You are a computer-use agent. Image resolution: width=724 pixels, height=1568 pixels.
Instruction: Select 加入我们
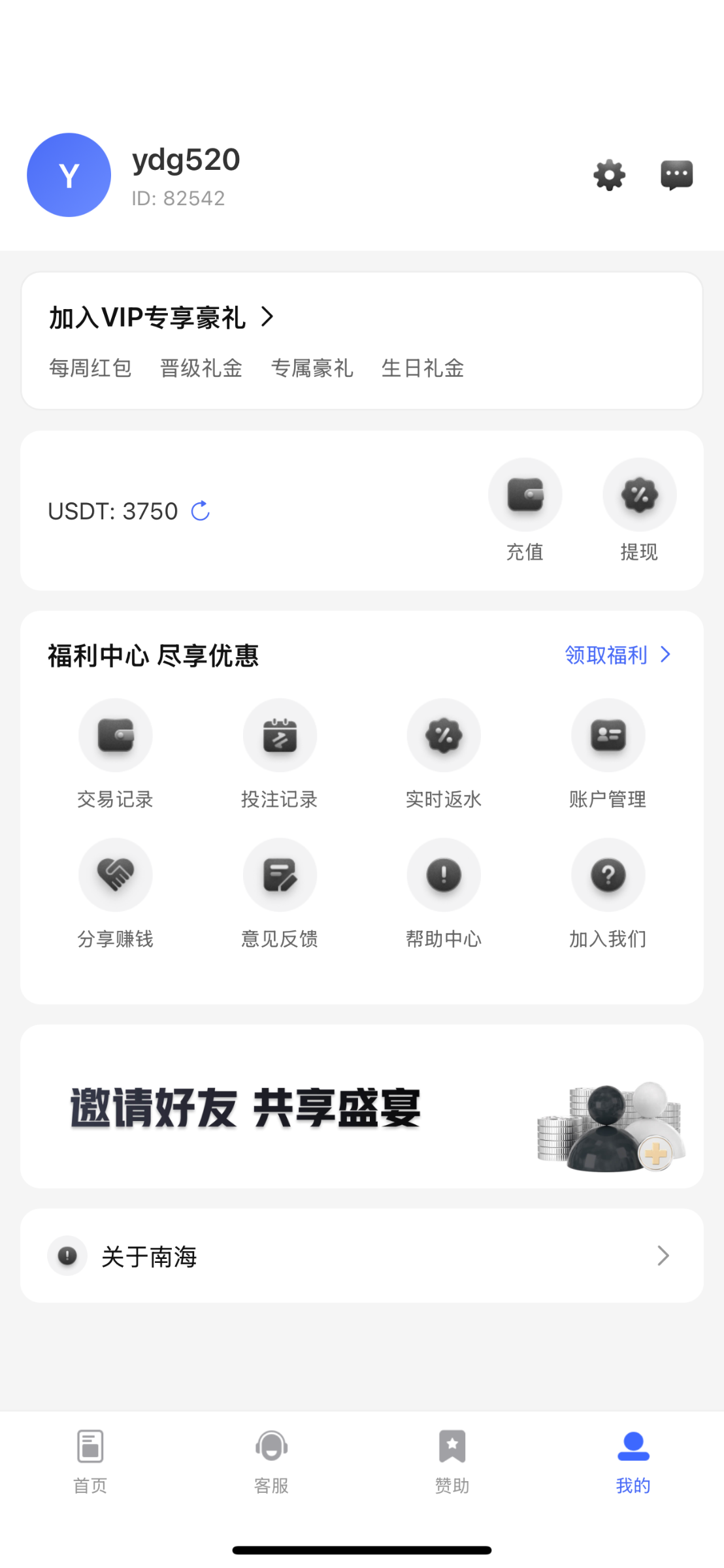coord(608,875)
